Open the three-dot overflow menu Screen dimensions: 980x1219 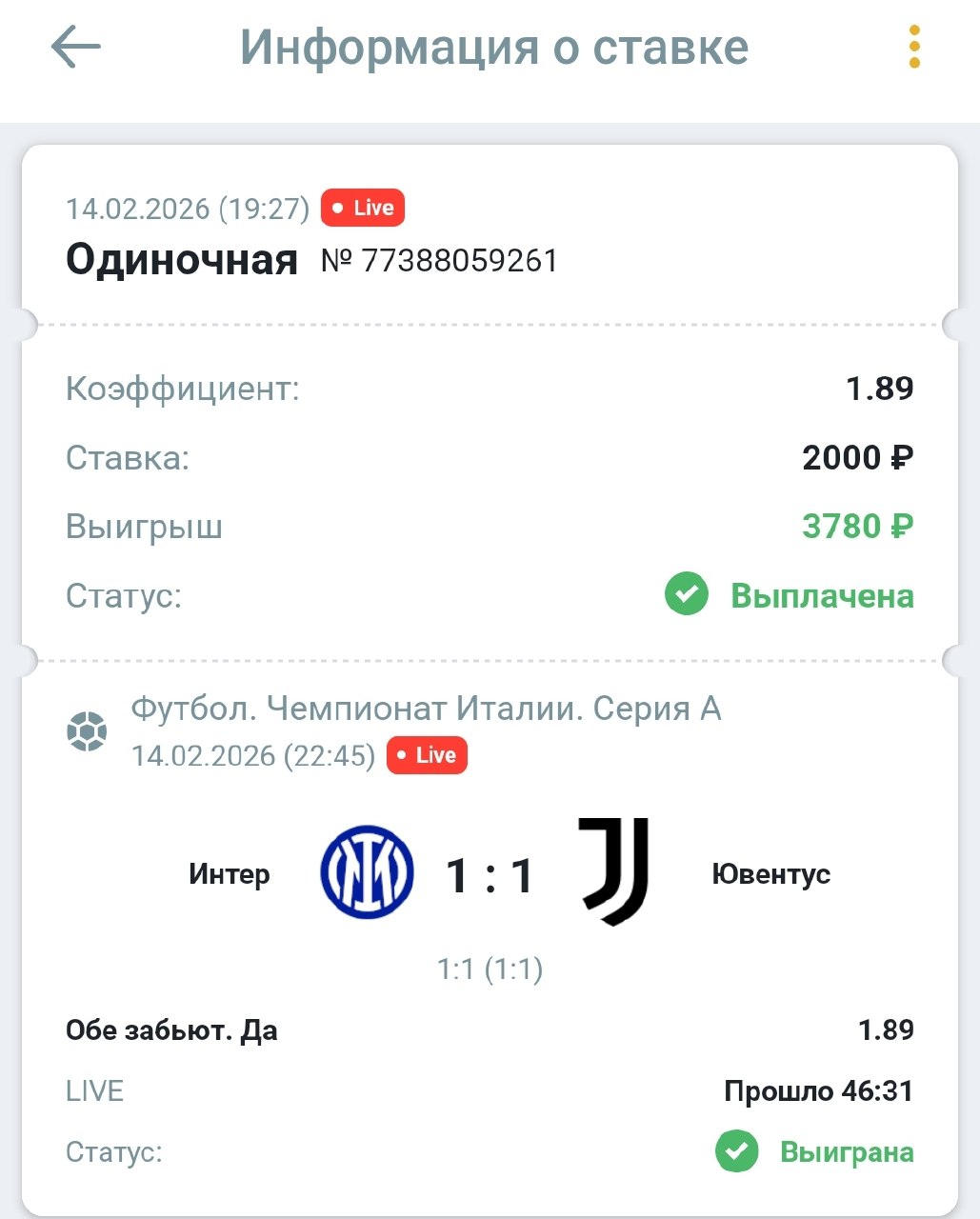tap(913, 47)
